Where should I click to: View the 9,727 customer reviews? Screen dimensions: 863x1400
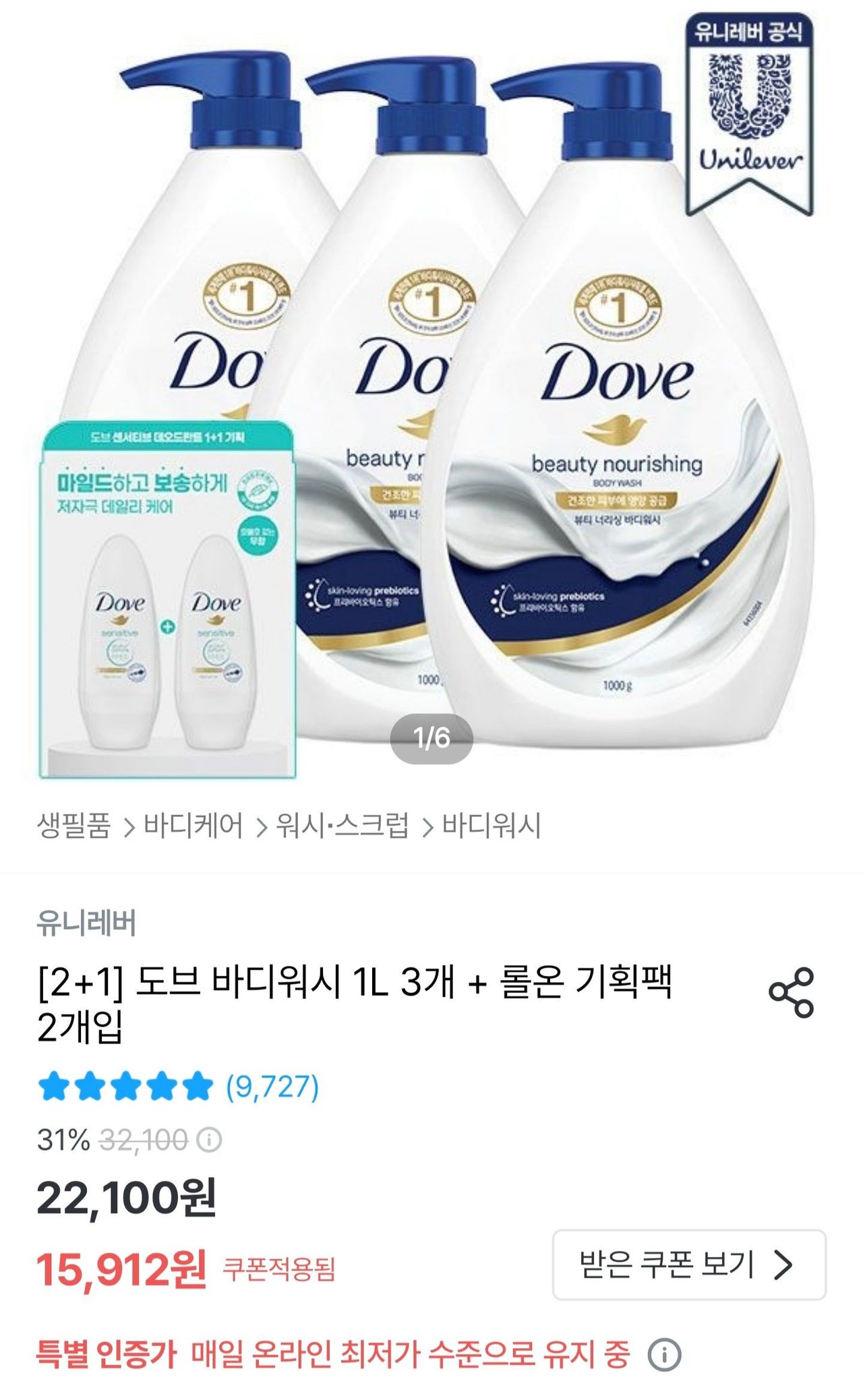click(x=272, y=1087)
